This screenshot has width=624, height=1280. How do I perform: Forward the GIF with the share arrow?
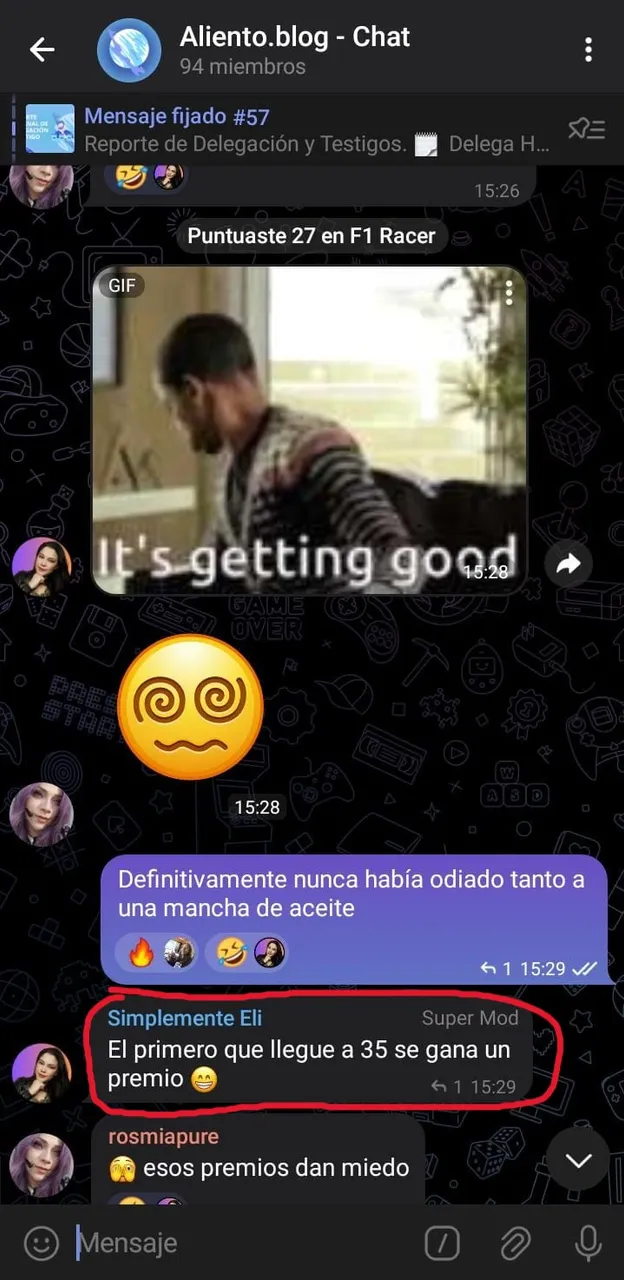point(568,565)
